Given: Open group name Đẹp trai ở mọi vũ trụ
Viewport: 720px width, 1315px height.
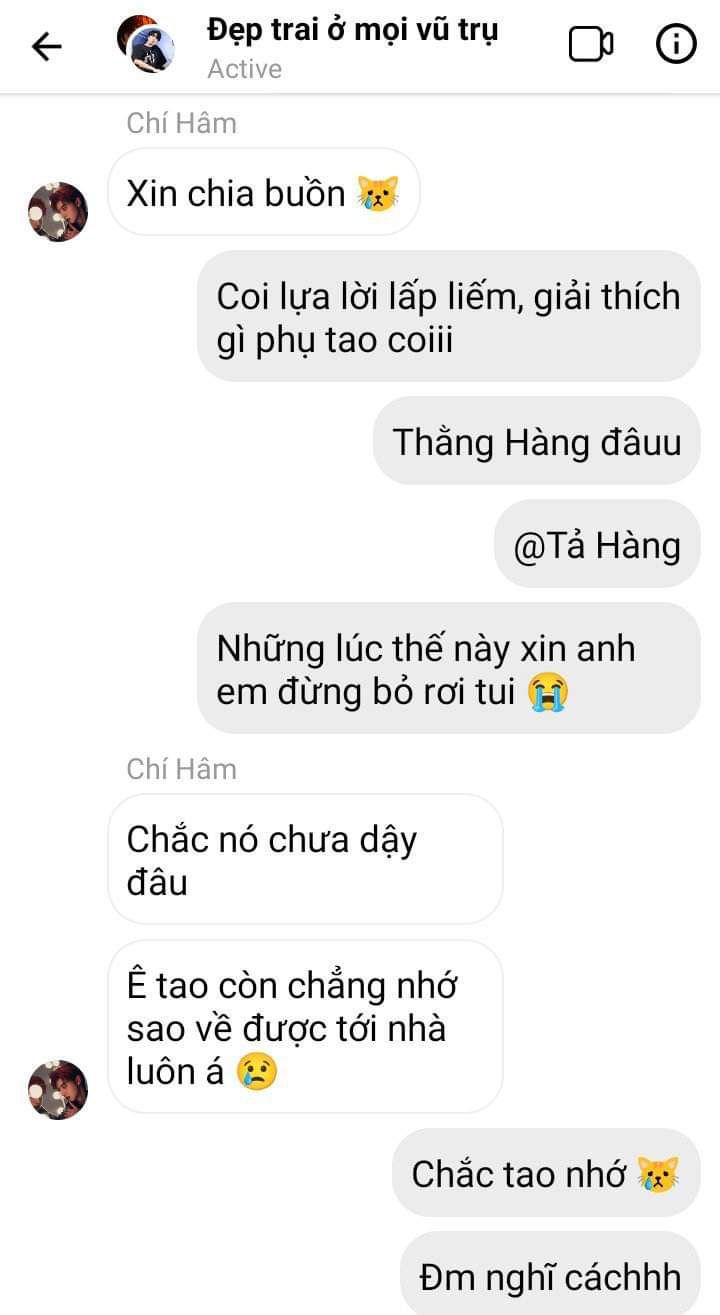Looking at the screenshot, I should coord(352,30).
